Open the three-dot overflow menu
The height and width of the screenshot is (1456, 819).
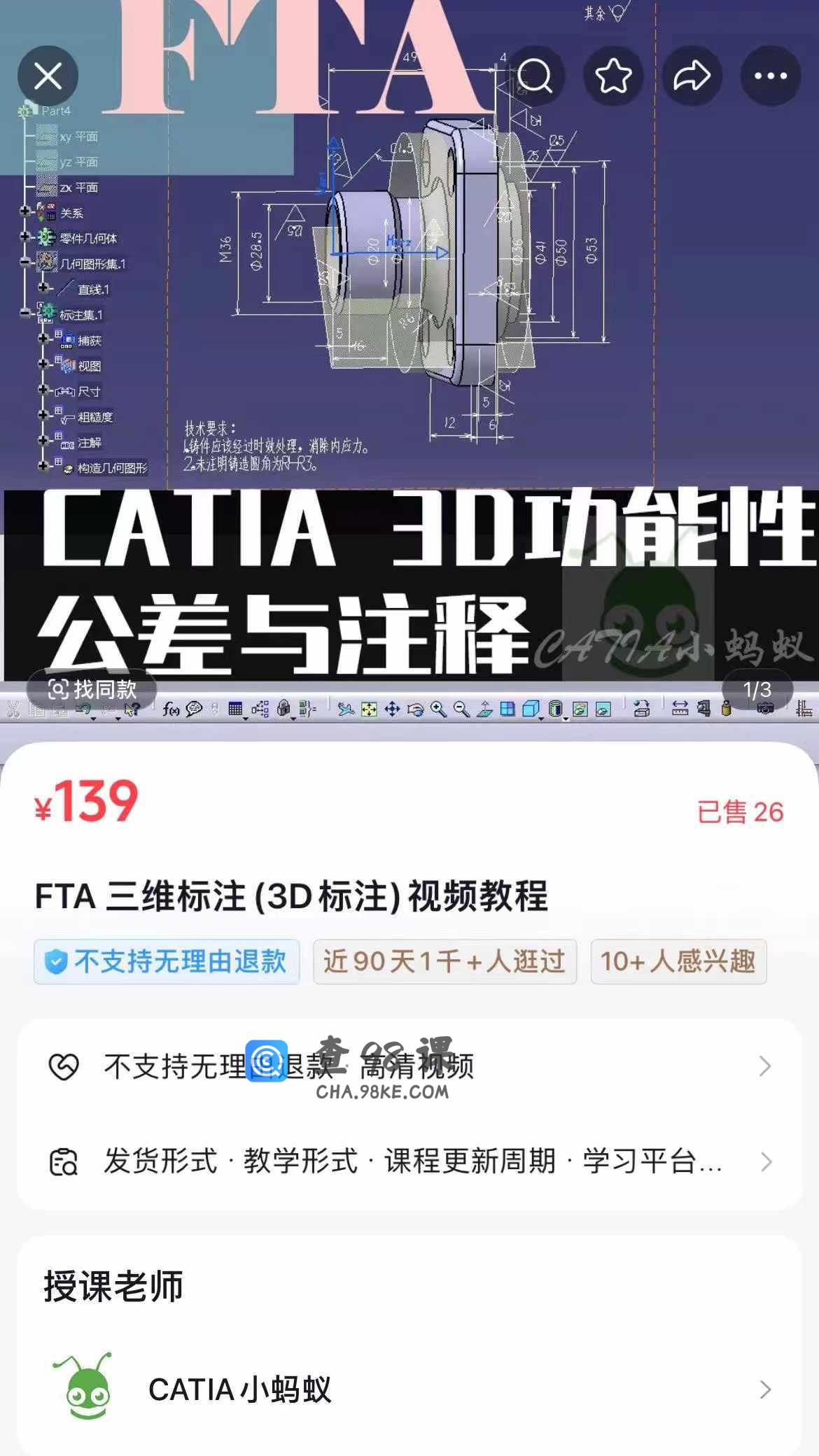coord(770,76)
